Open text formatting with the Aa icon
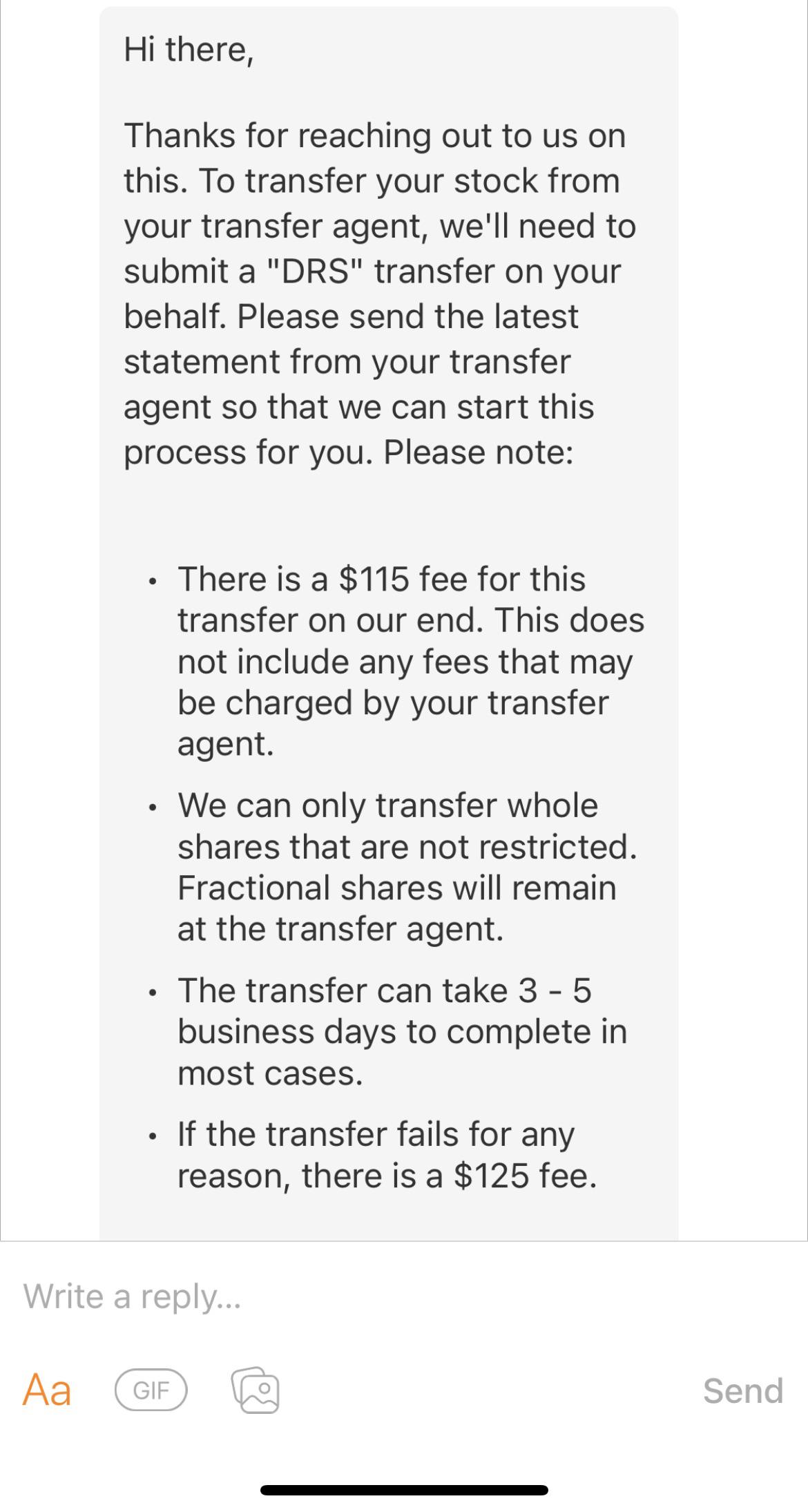Image resolution: width=808 pixels, height=1512 pixels. coord(46,1389)
